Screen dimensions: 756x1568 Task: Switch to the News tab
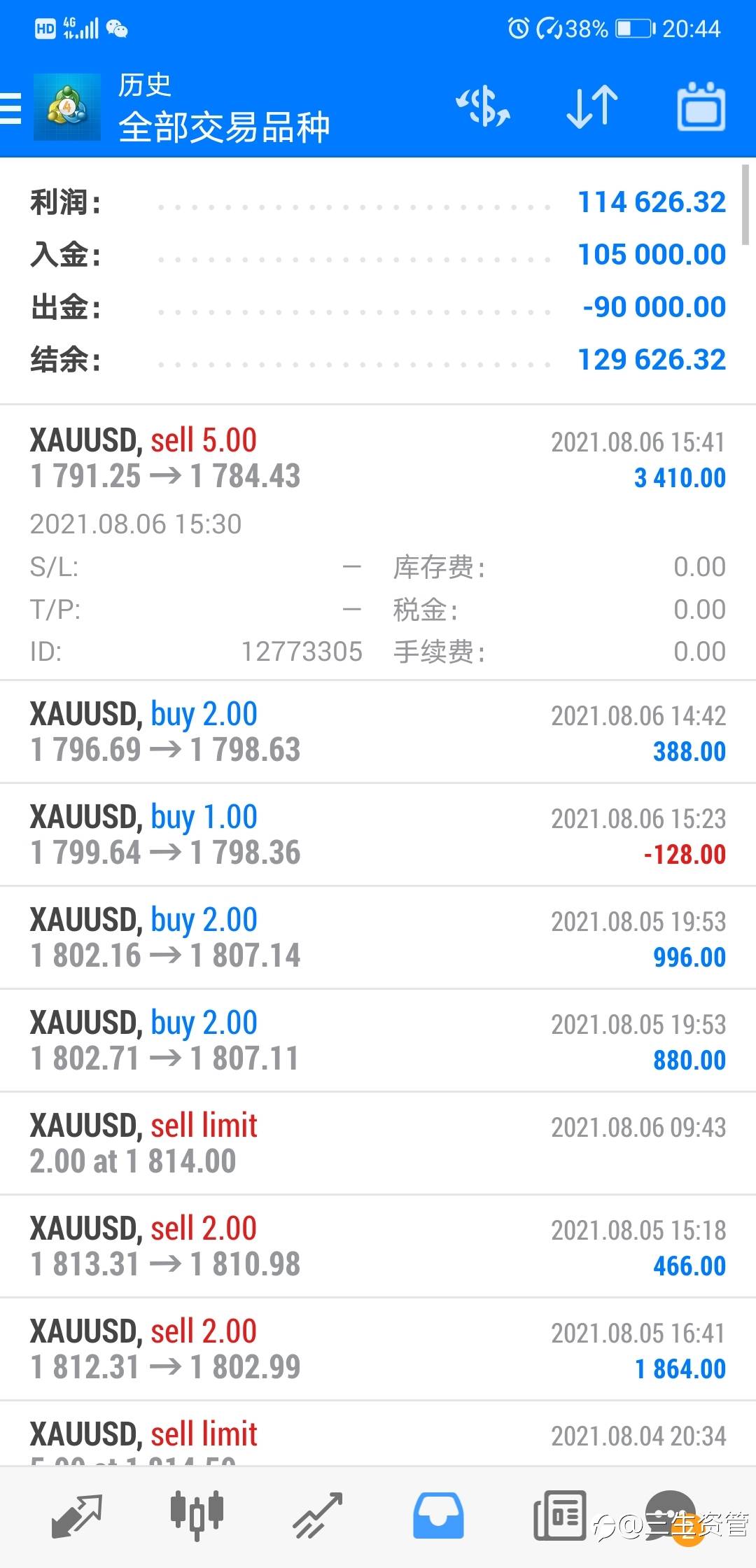point(559,1516)
